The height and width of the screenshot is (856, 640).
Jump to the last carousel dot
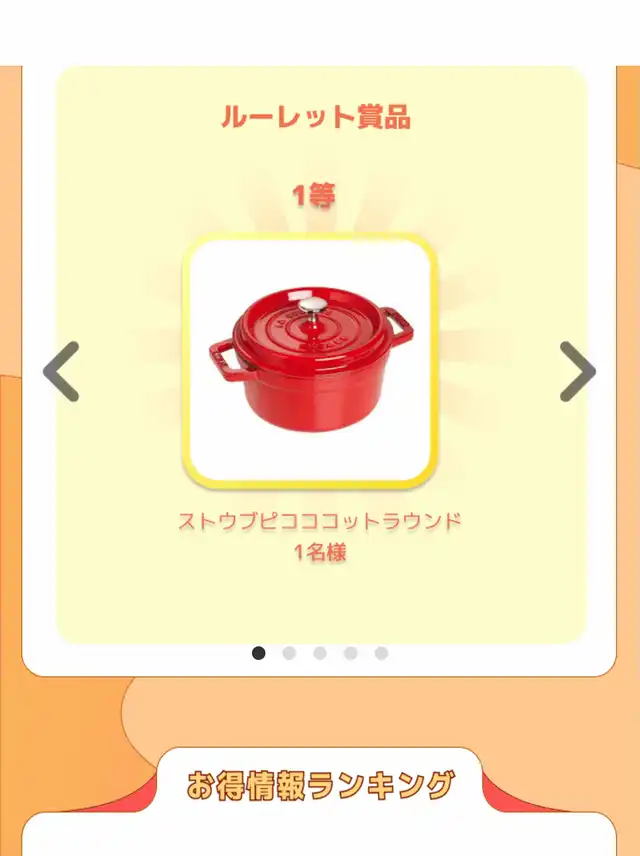(x=381, y=653)
